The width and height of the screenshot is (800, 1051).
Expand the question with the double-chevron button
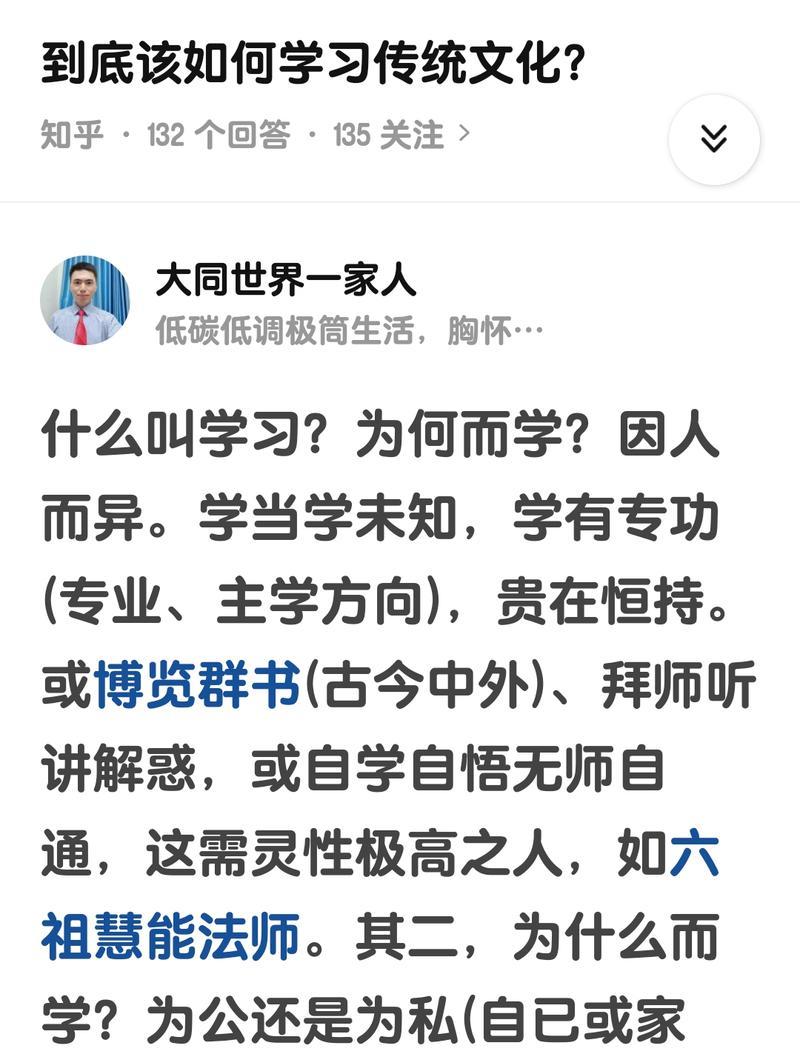713,139
